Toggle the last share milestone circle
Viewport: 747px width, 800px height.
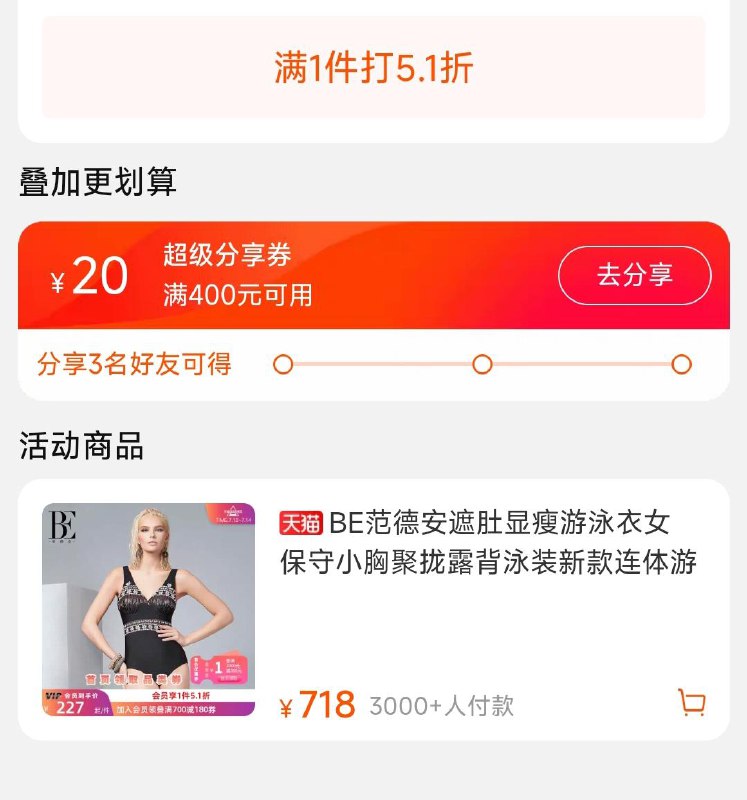click(682, 366)
